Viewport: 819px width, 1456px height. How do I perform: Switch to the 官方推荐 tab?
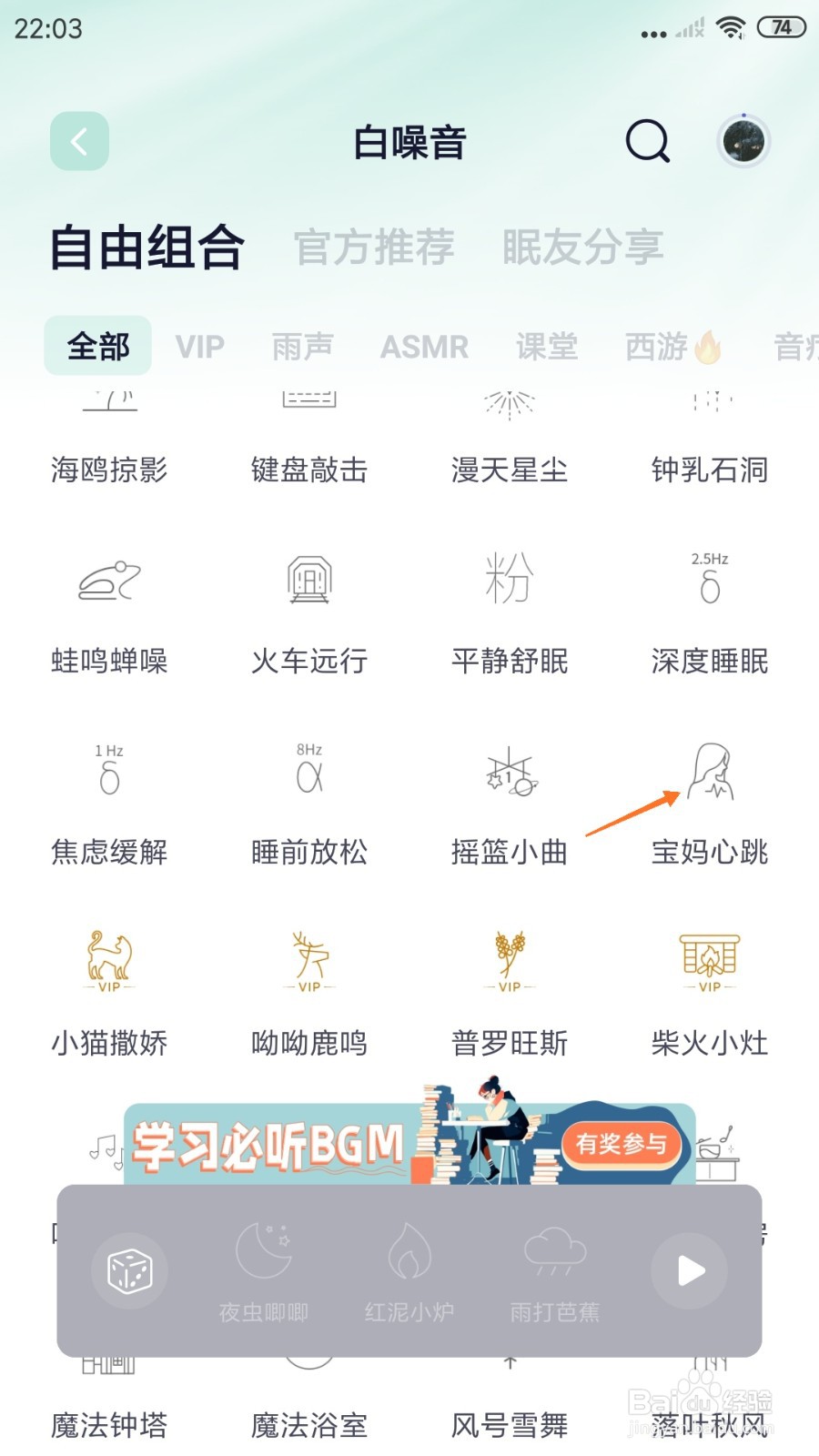click(373, 246)
